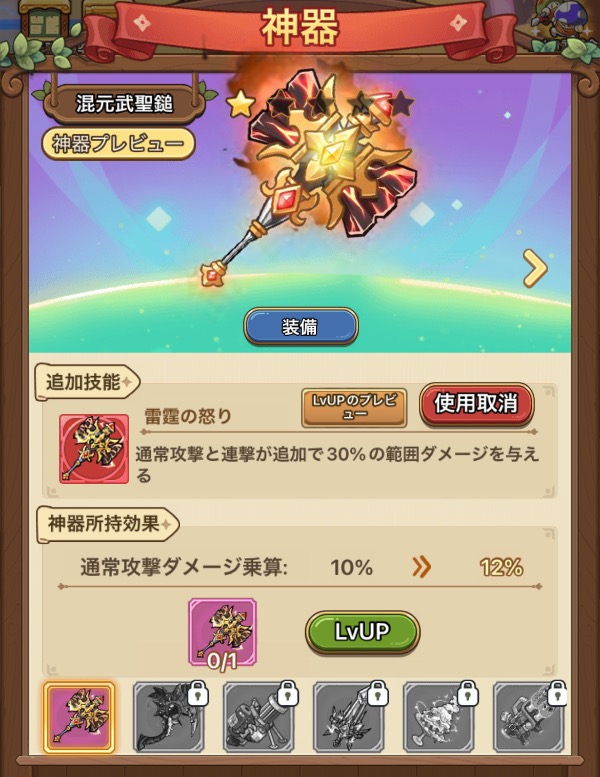Select the first unlocked golden hammer artifact
Image resolution: width=600 pixels, height=777 pixels.
[x=79, y=716]
